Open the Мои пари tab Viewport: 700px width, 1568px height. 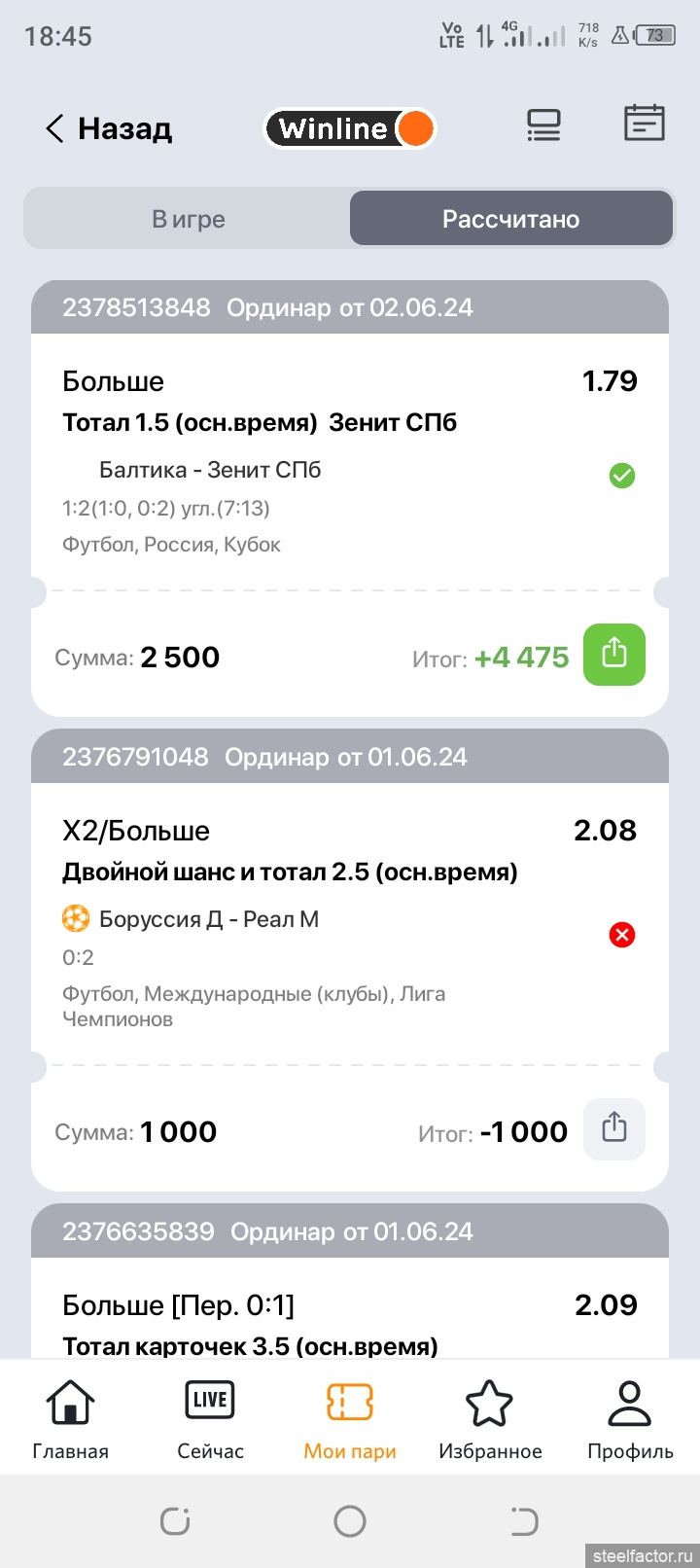[350, 1420]
